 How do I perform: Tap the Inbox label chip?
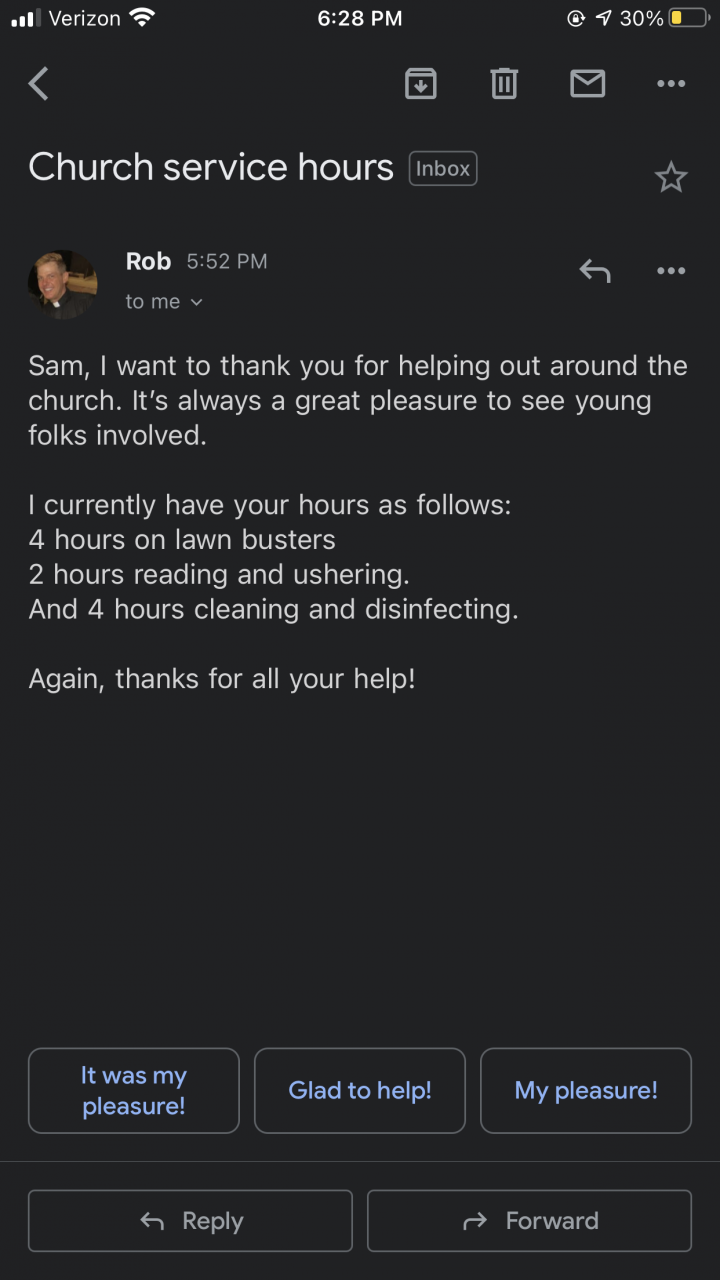click(x=443, y=169)
